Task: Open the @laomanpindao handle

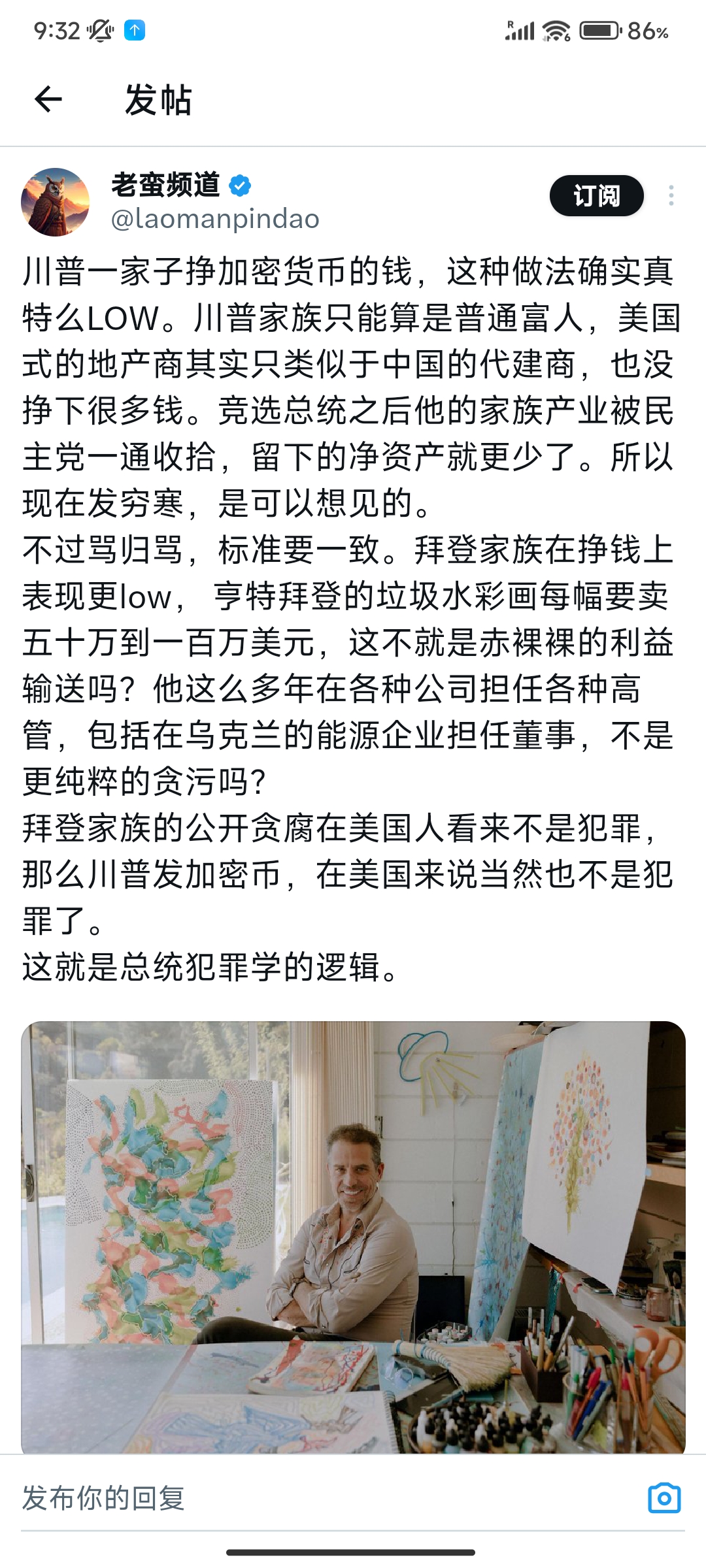Action: [215, 219]
